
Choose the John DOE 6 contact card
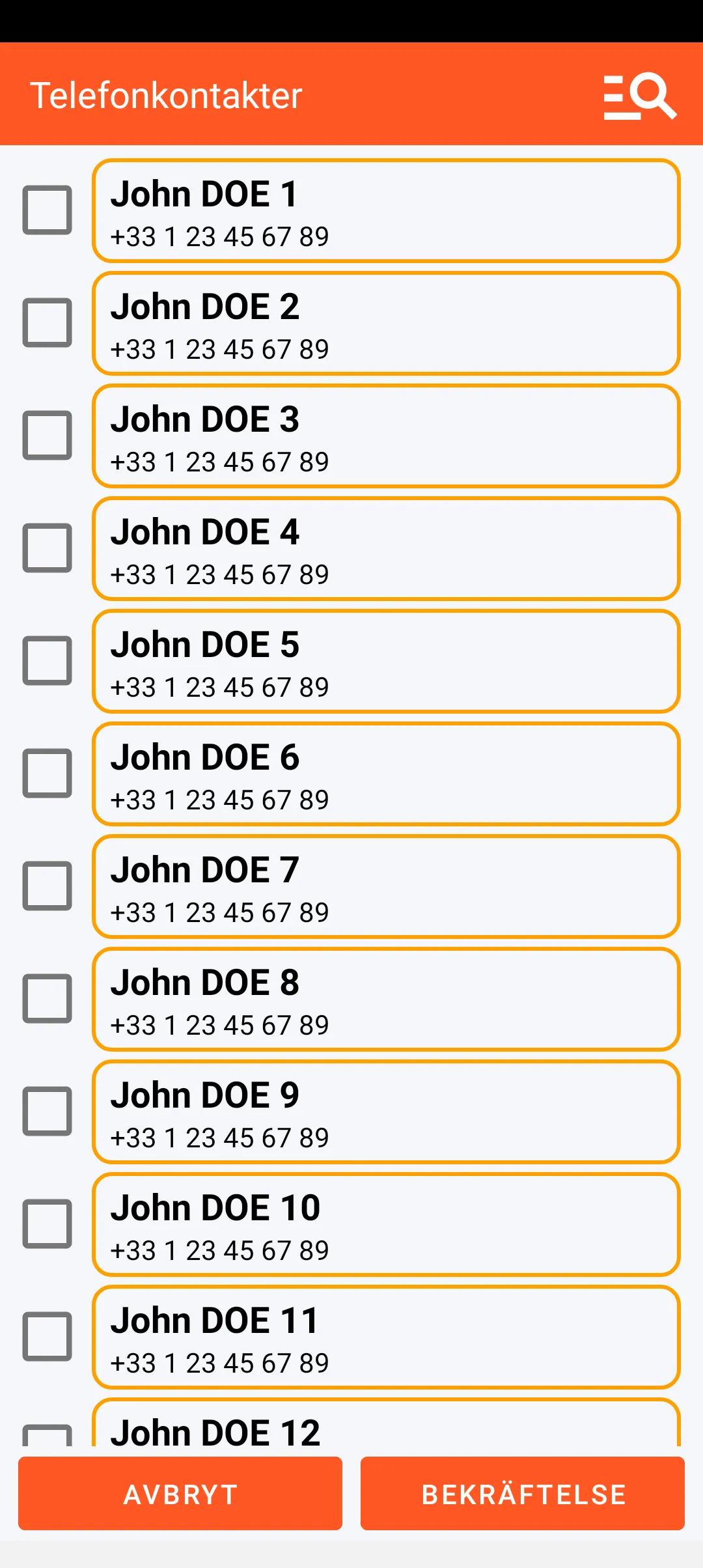click(x=386, y=774)
